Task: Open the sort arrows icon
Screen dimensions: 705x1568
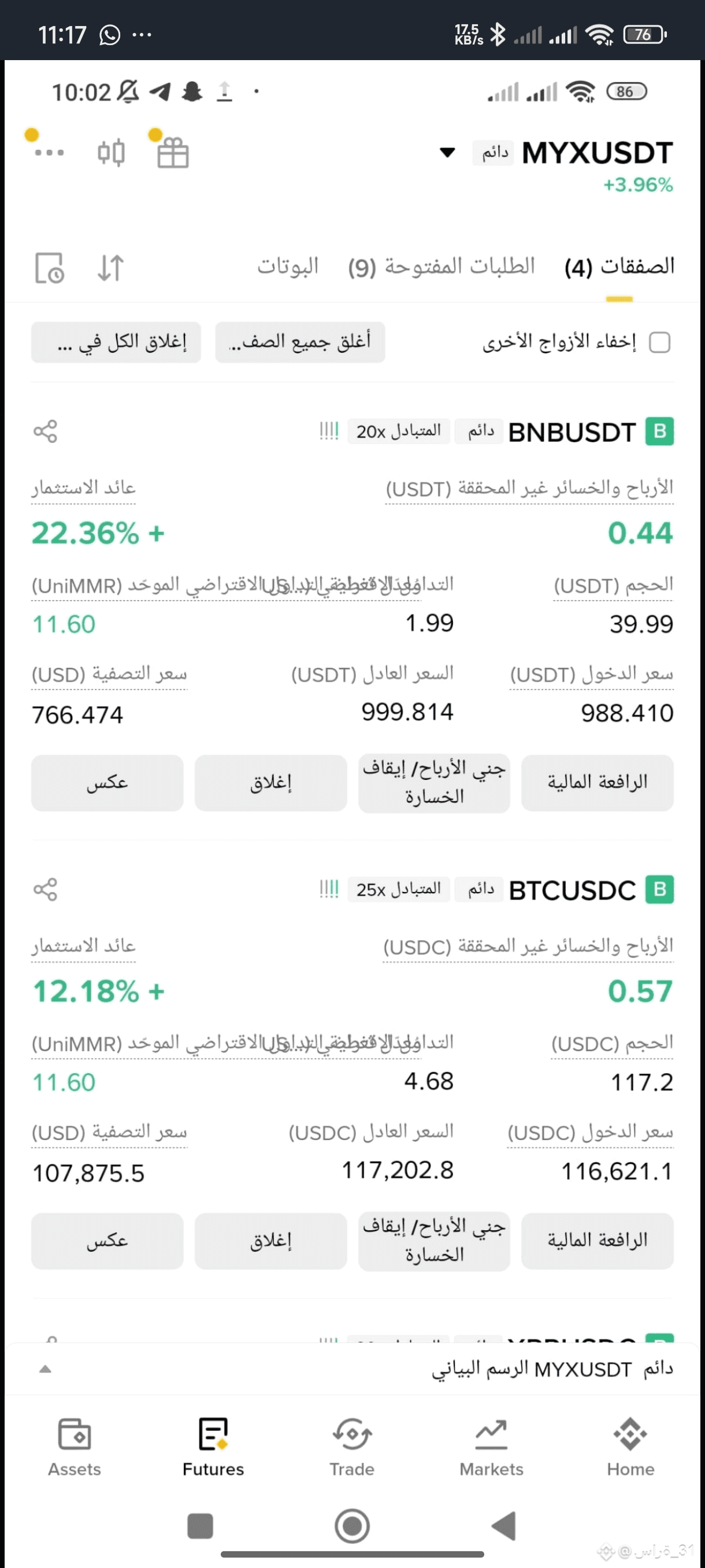Action: click(x=111, y=268)
